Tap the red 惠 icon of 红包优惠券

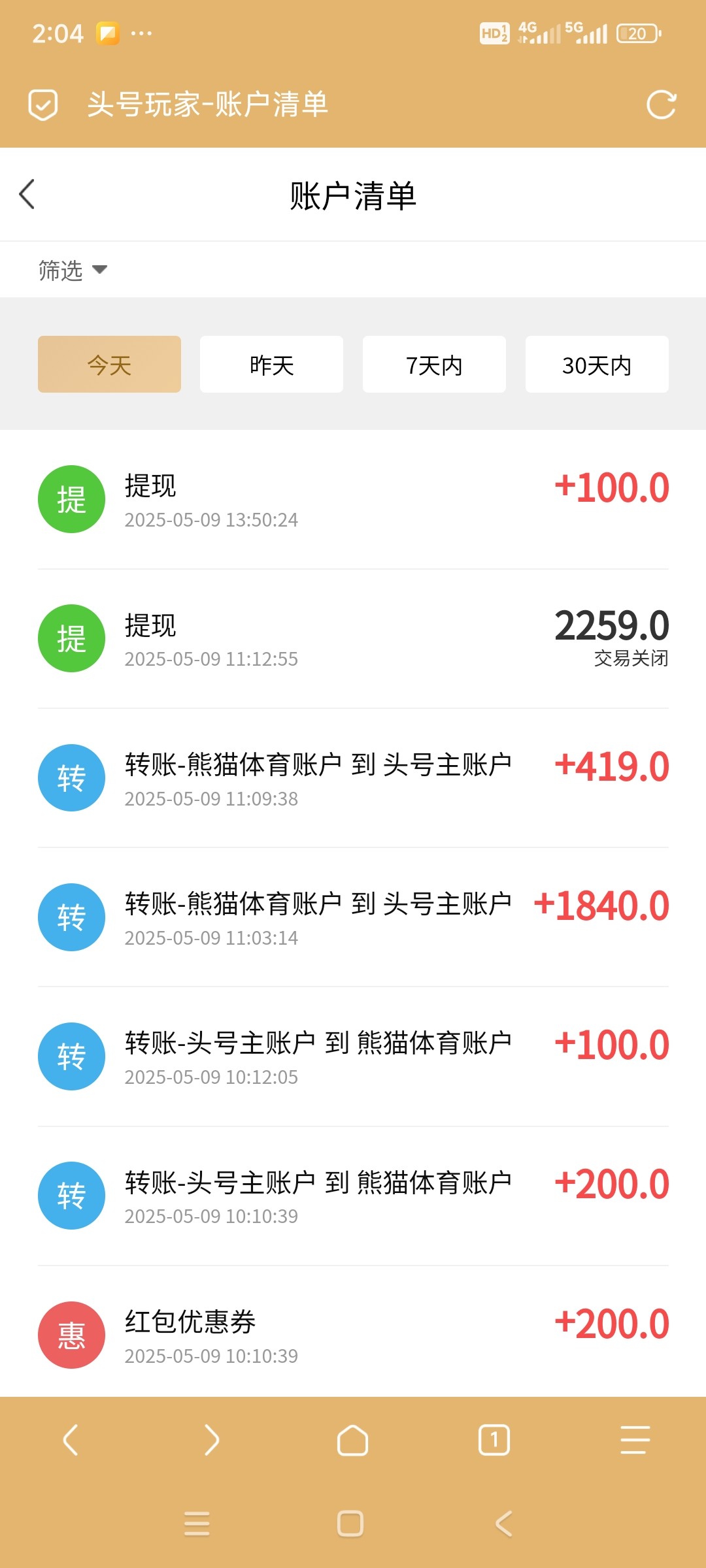[x=71, y=1334]
